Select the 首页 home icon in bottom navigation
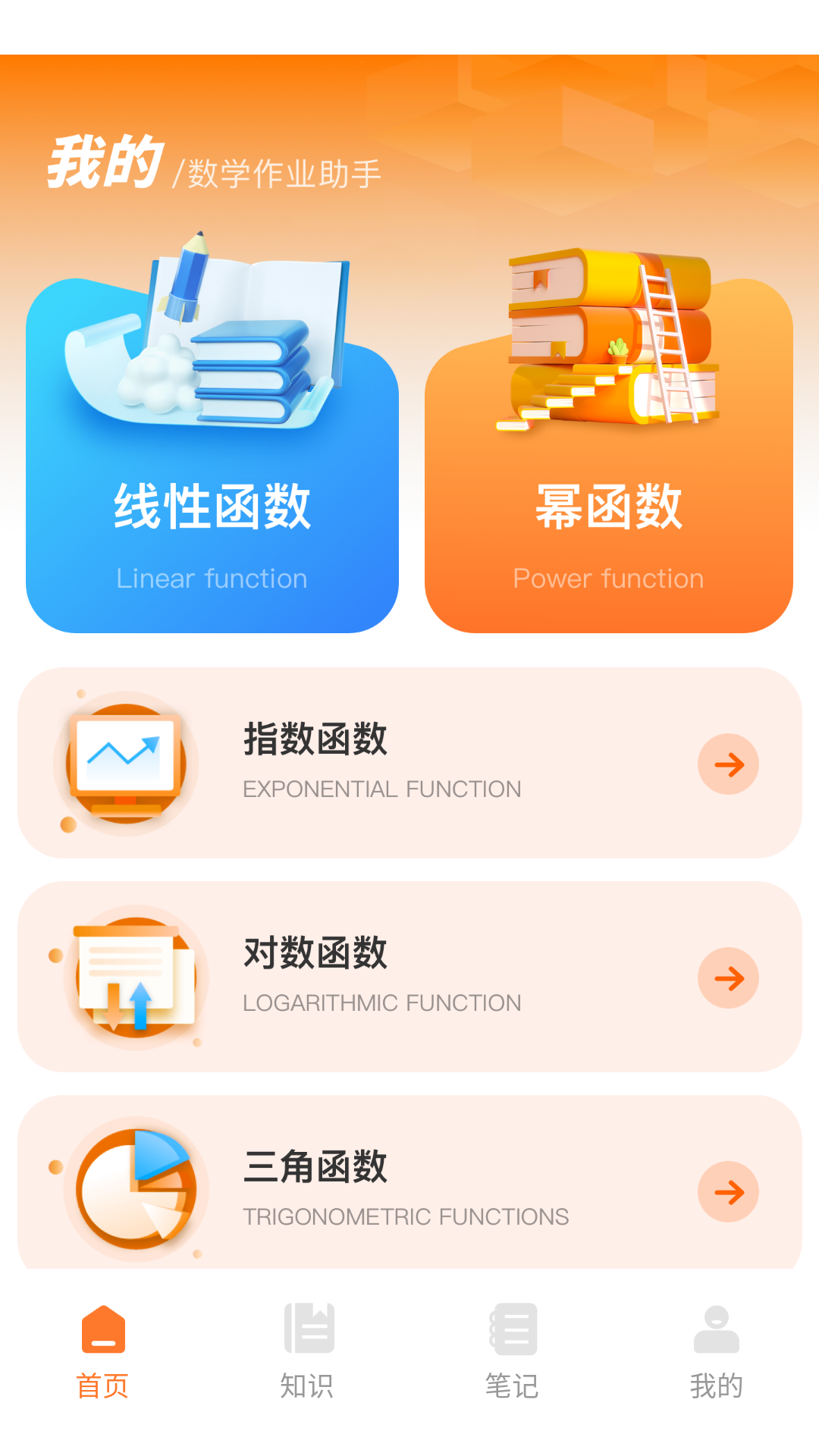The height and width of the screenshot is (1456, 819). click(104, 1331)
